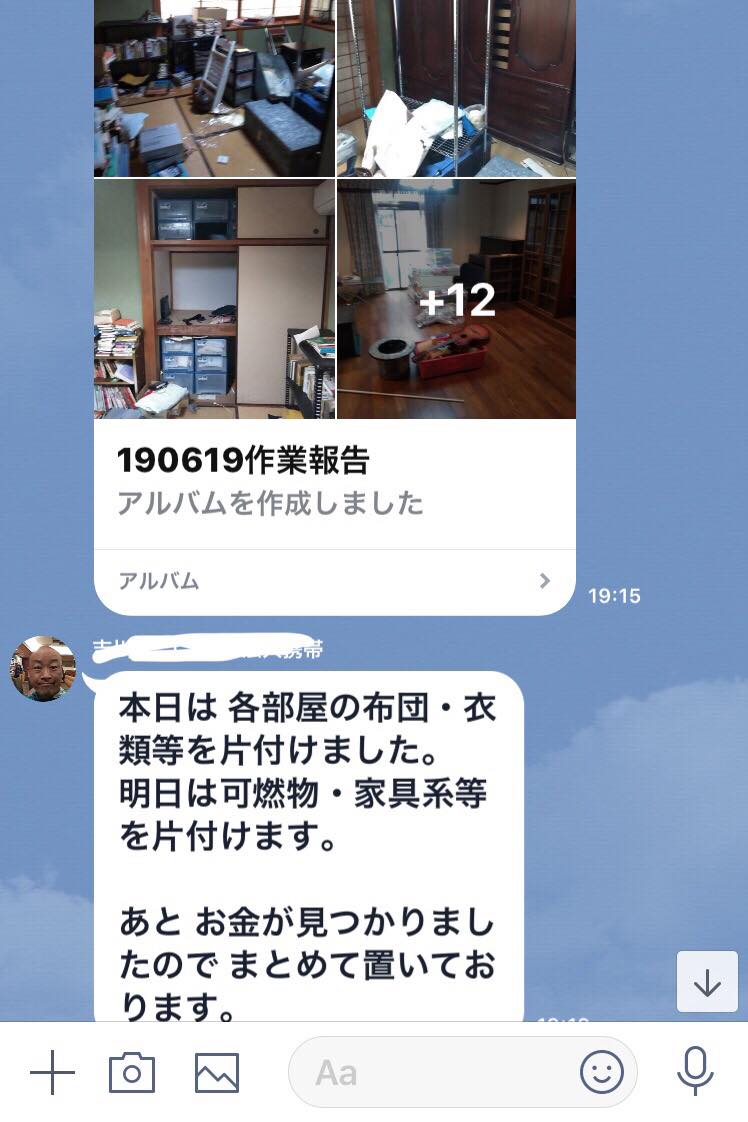Jump to latest message with down arrow
Image resolution: width=748 pixels, height=1122 pixels.
[x=707, y=982]
